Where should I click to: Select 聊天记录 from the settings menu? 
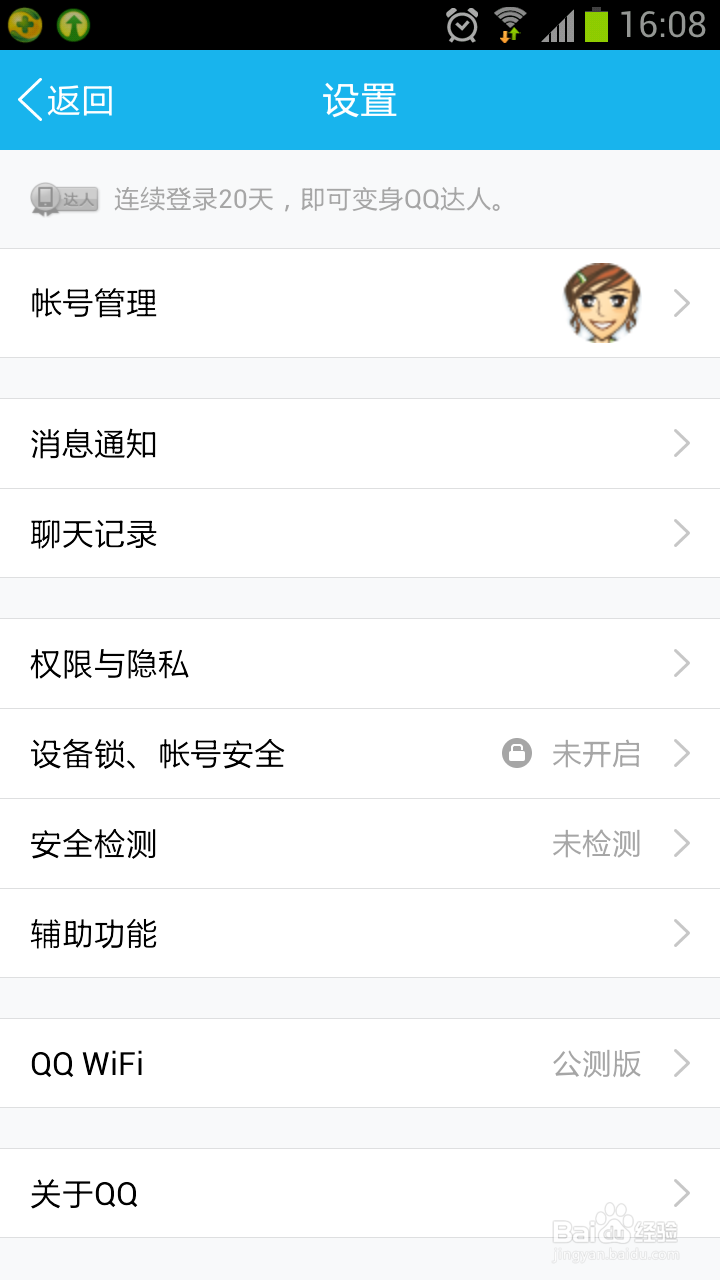pos(360,533)
